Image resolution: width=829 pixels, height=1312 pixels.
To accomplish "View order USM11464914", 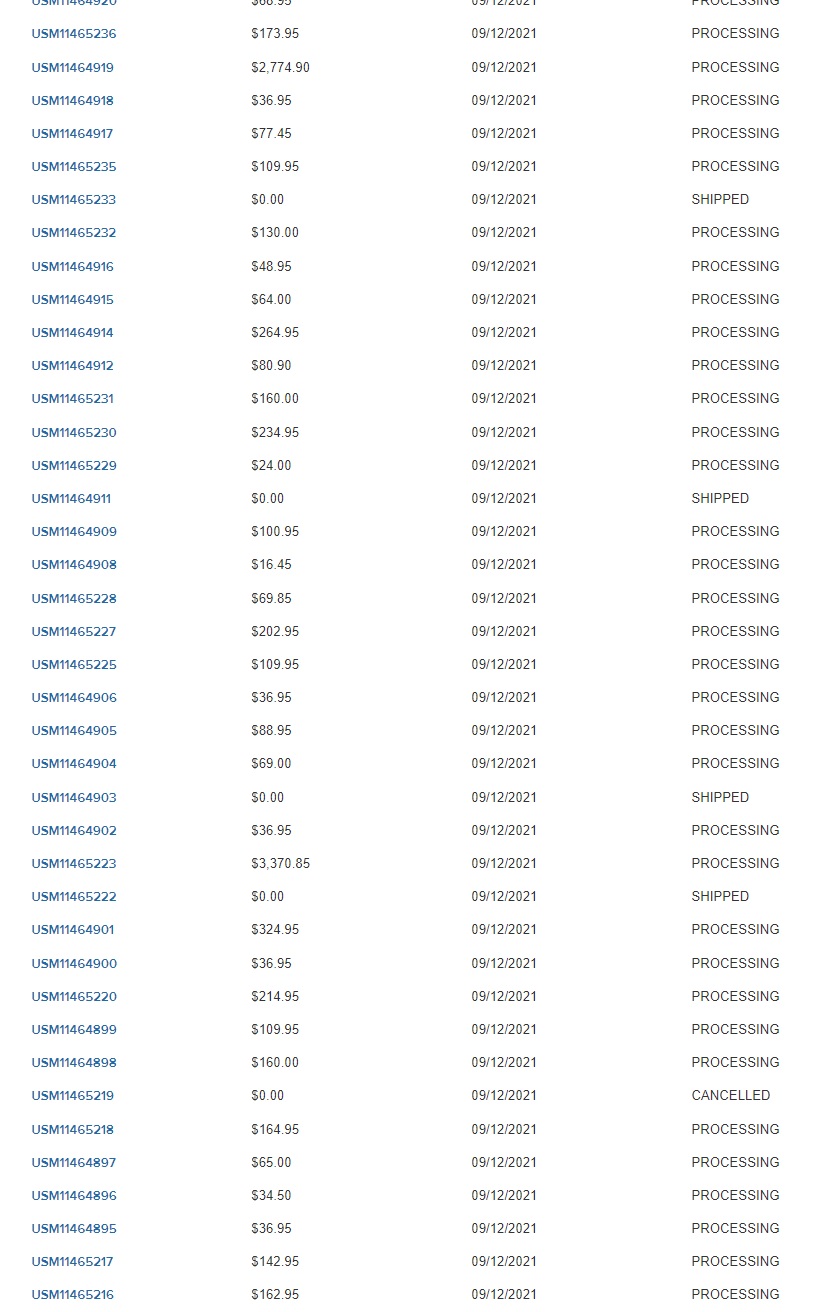I will pyautogui.click(x=72, y=333).
